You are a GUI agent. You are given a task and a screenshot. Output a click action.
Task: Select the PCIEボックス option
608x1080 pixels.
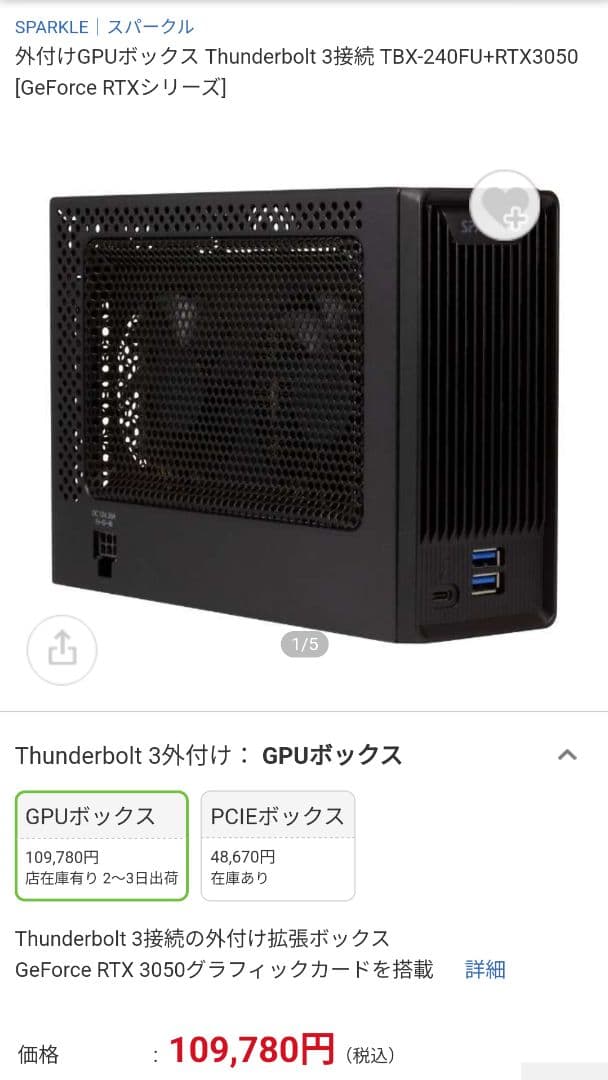click(x=278, y=846)
